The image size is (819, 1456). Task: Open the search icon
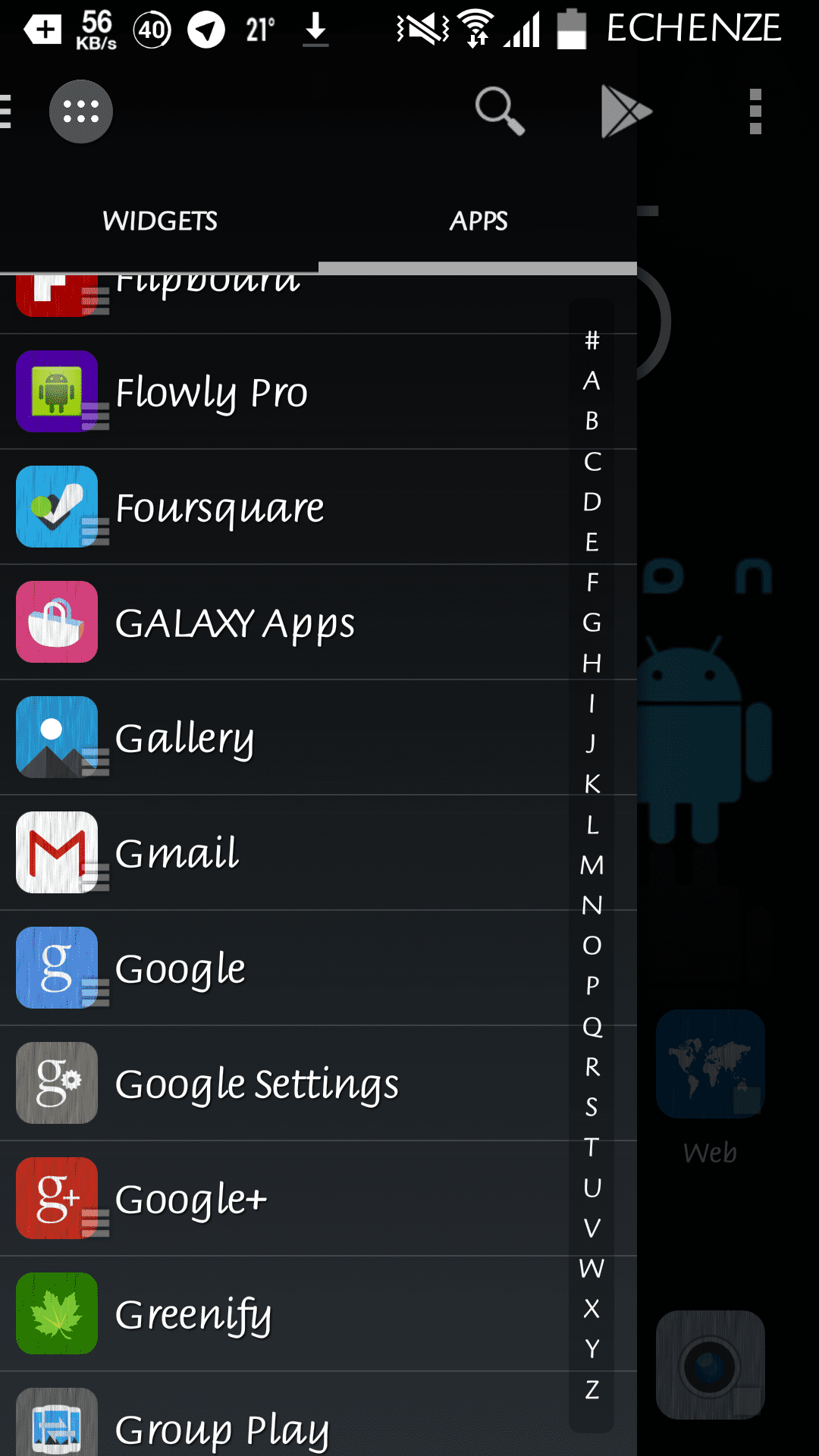click(x=500, y=111)
